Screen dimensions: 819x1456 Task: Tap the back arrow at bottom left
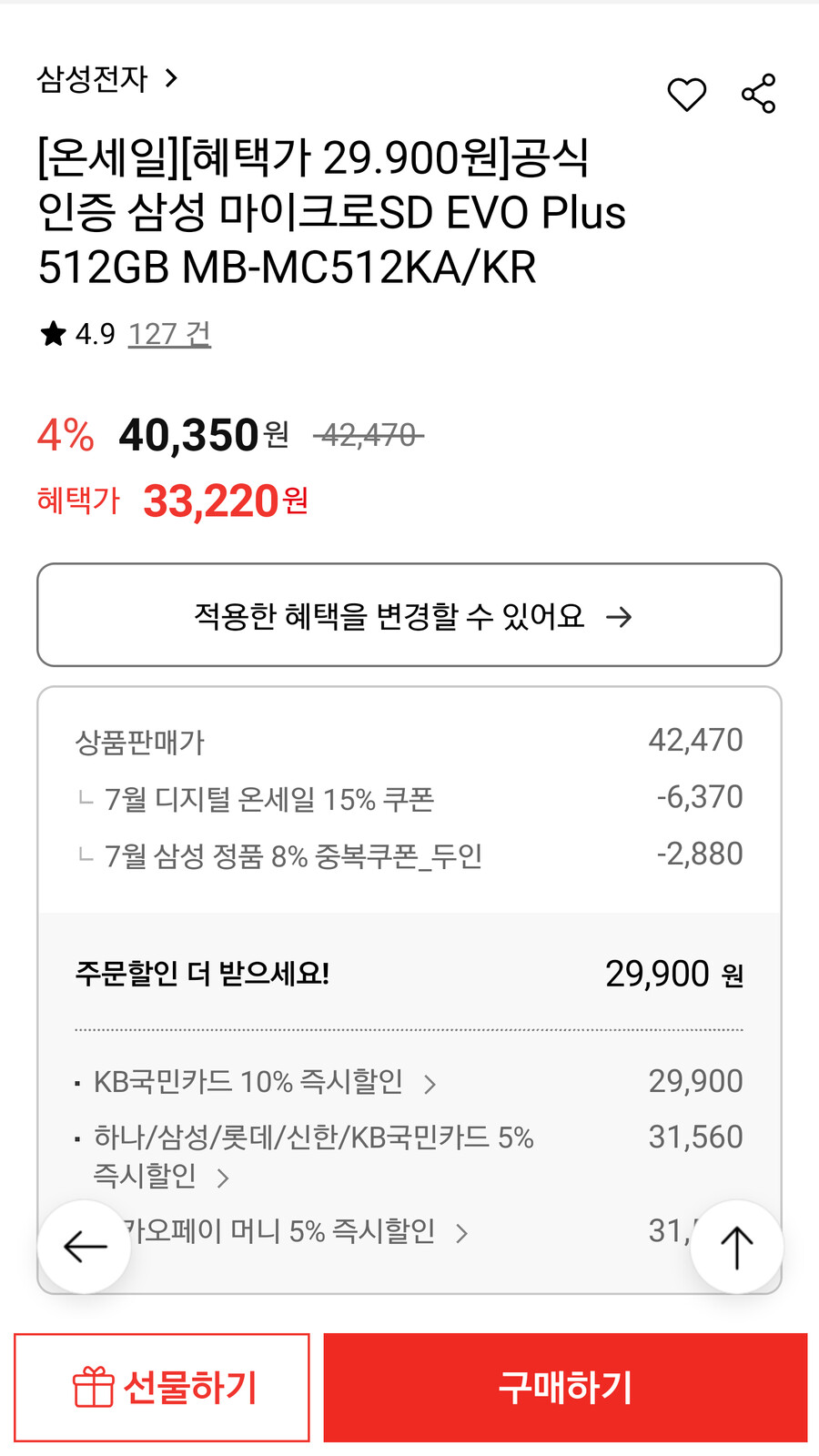click(84, 1247)
